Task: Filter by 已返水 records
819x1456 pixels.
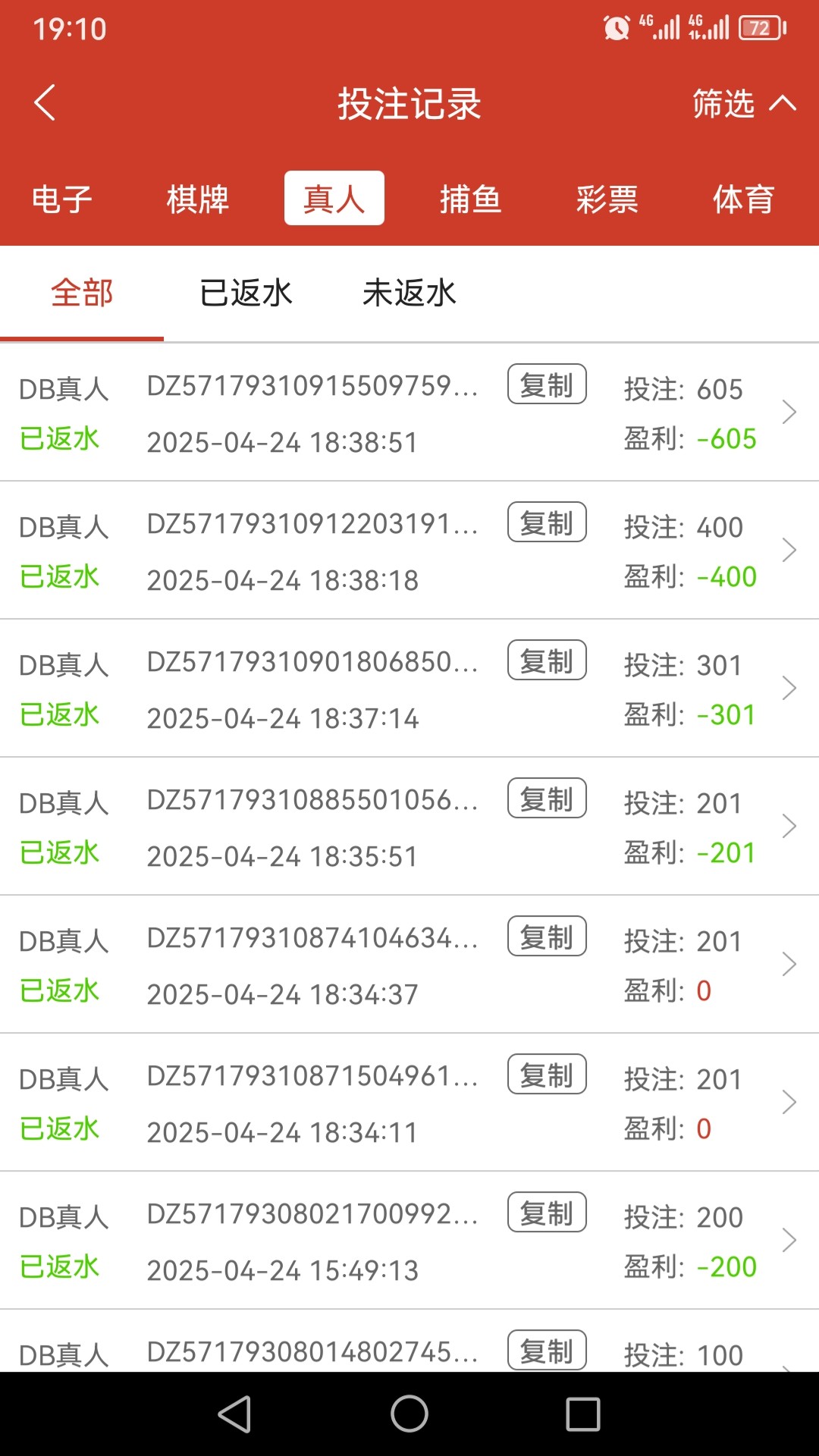Action: [x=246, y=293]
